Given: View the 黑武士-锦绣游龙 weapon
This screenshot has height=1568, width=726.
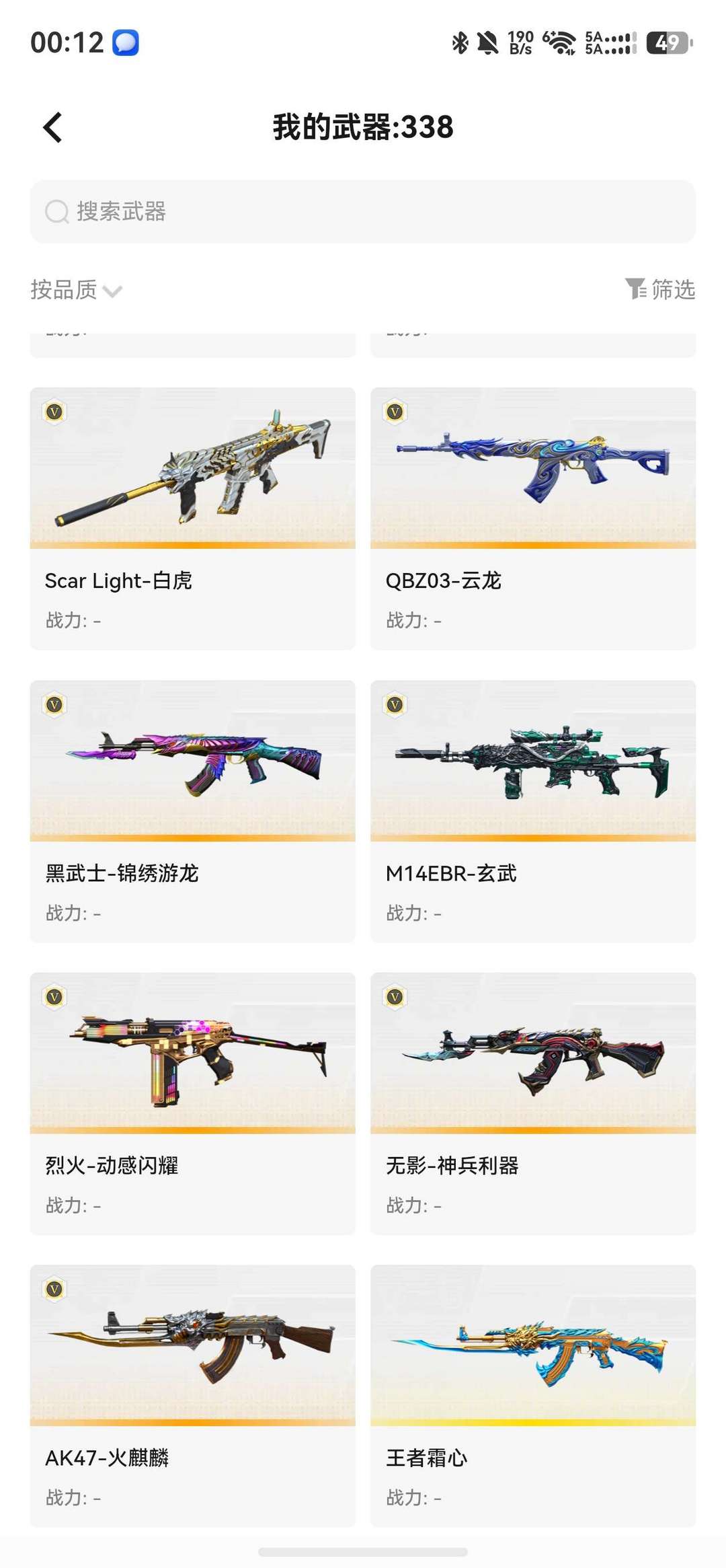Looking at the screenshot, I should point(193,811).
